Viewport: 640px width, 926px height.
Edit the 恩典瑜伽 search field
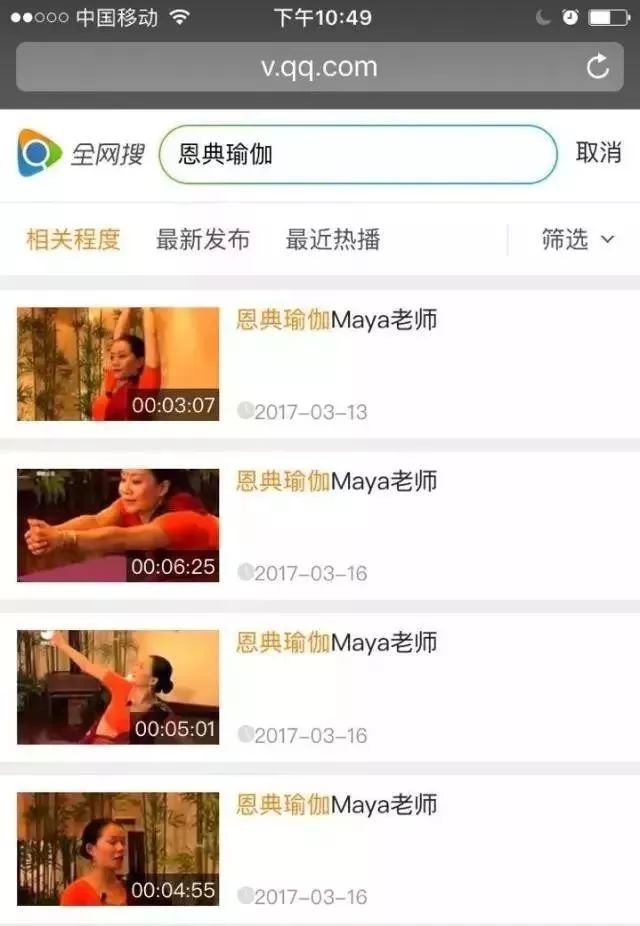click(x=357, y=154)
